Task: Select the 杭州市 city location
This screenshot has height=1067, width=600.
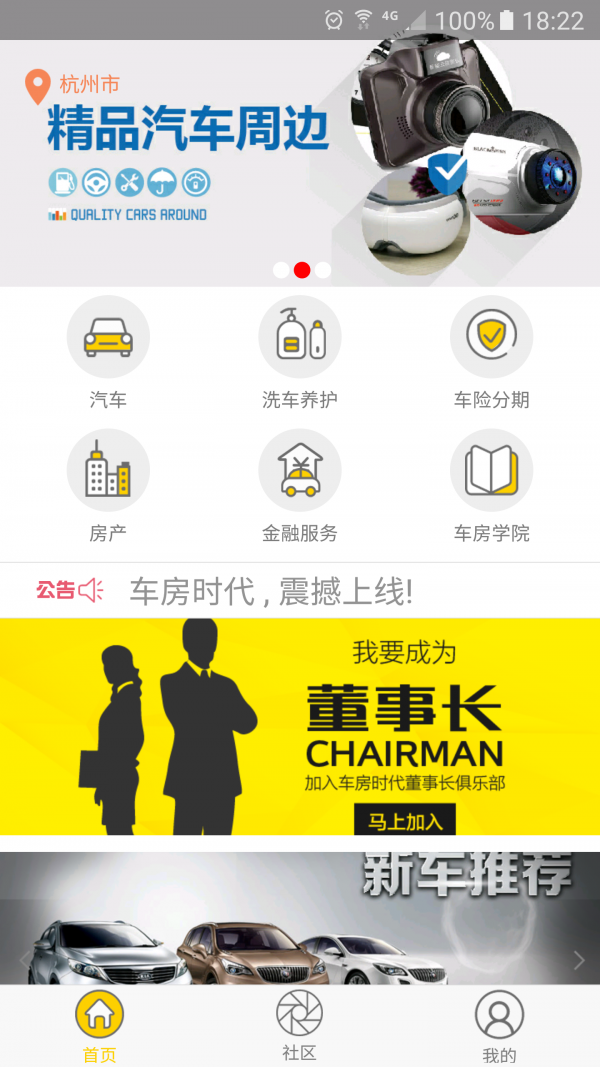Action: point(74,86)
